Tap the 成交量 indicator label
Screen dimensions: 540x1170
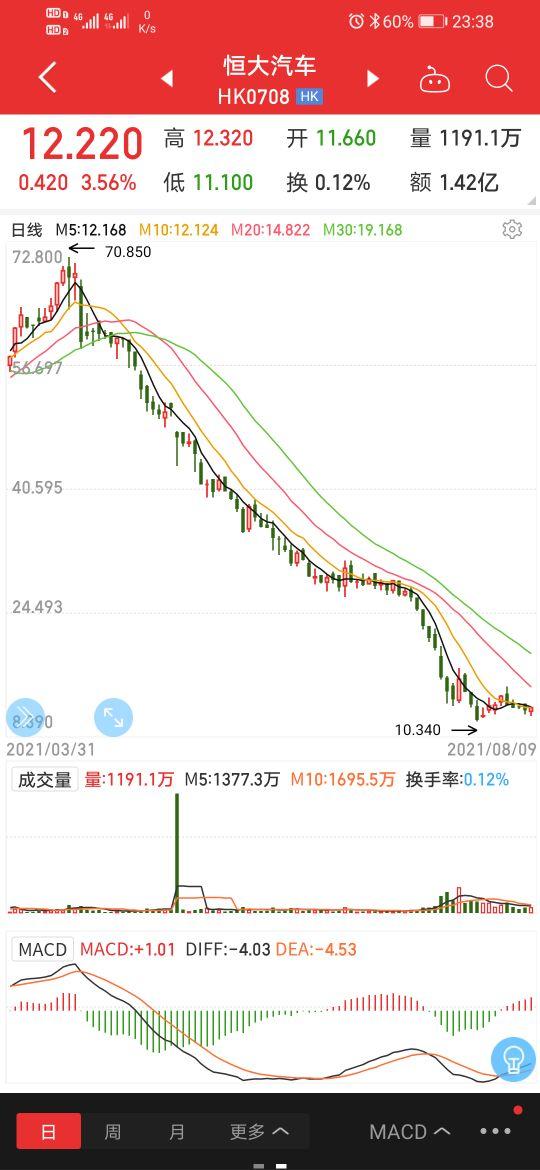click(45, 780)
